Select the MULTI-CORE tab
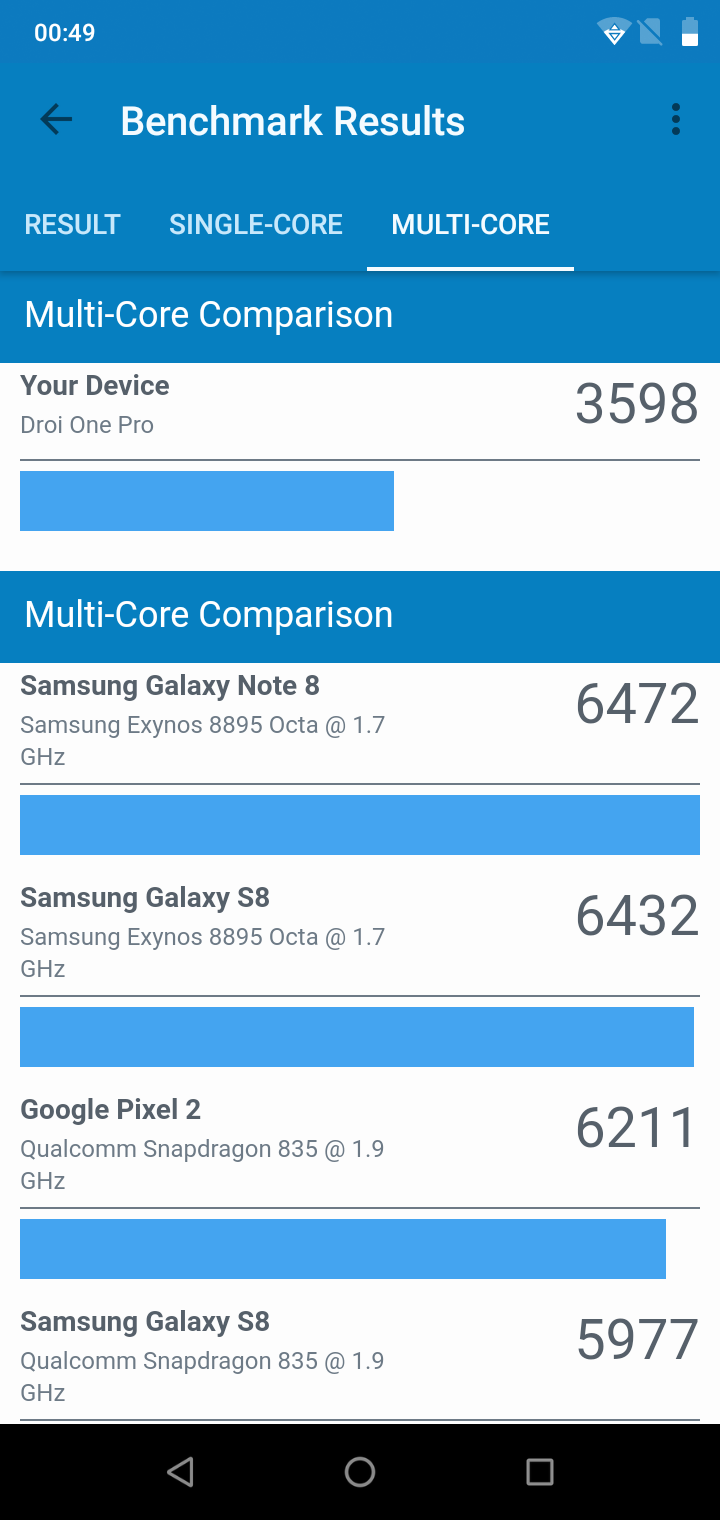Screen dimensions: 720x1520 (470, 224)
